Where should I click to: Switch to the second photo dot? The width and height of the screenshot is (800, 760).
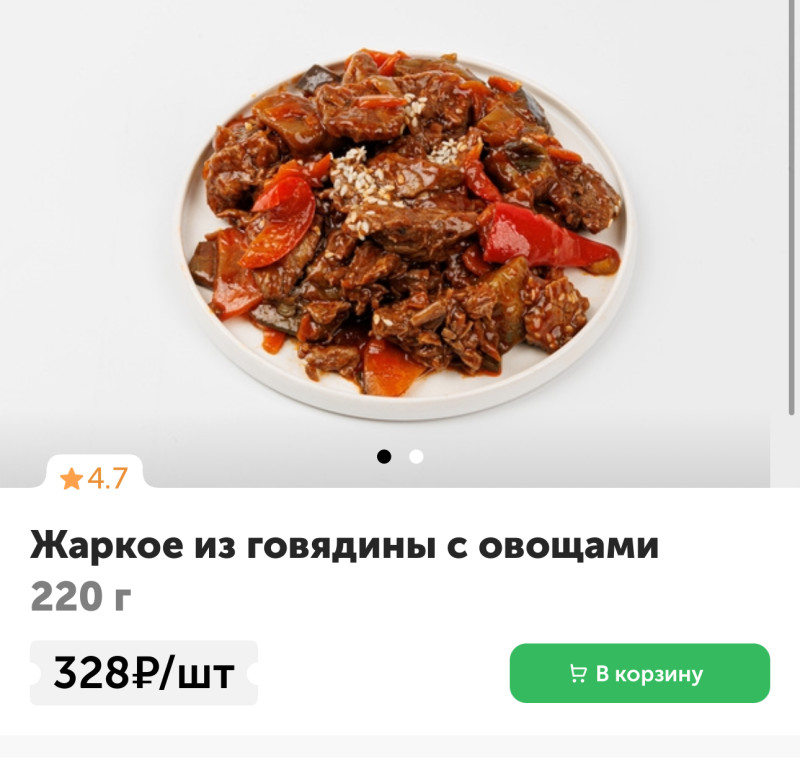[x=416, y=457]
